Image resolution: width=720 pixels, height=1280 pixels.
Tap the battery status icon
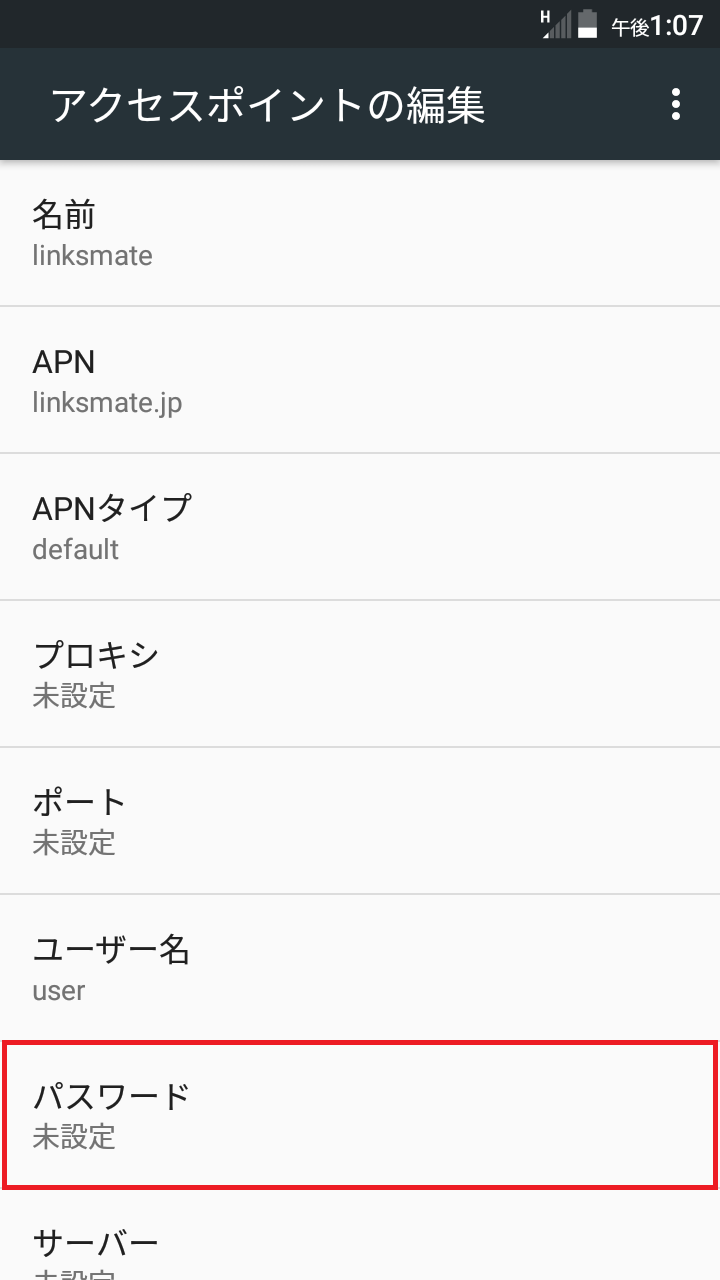585,25
